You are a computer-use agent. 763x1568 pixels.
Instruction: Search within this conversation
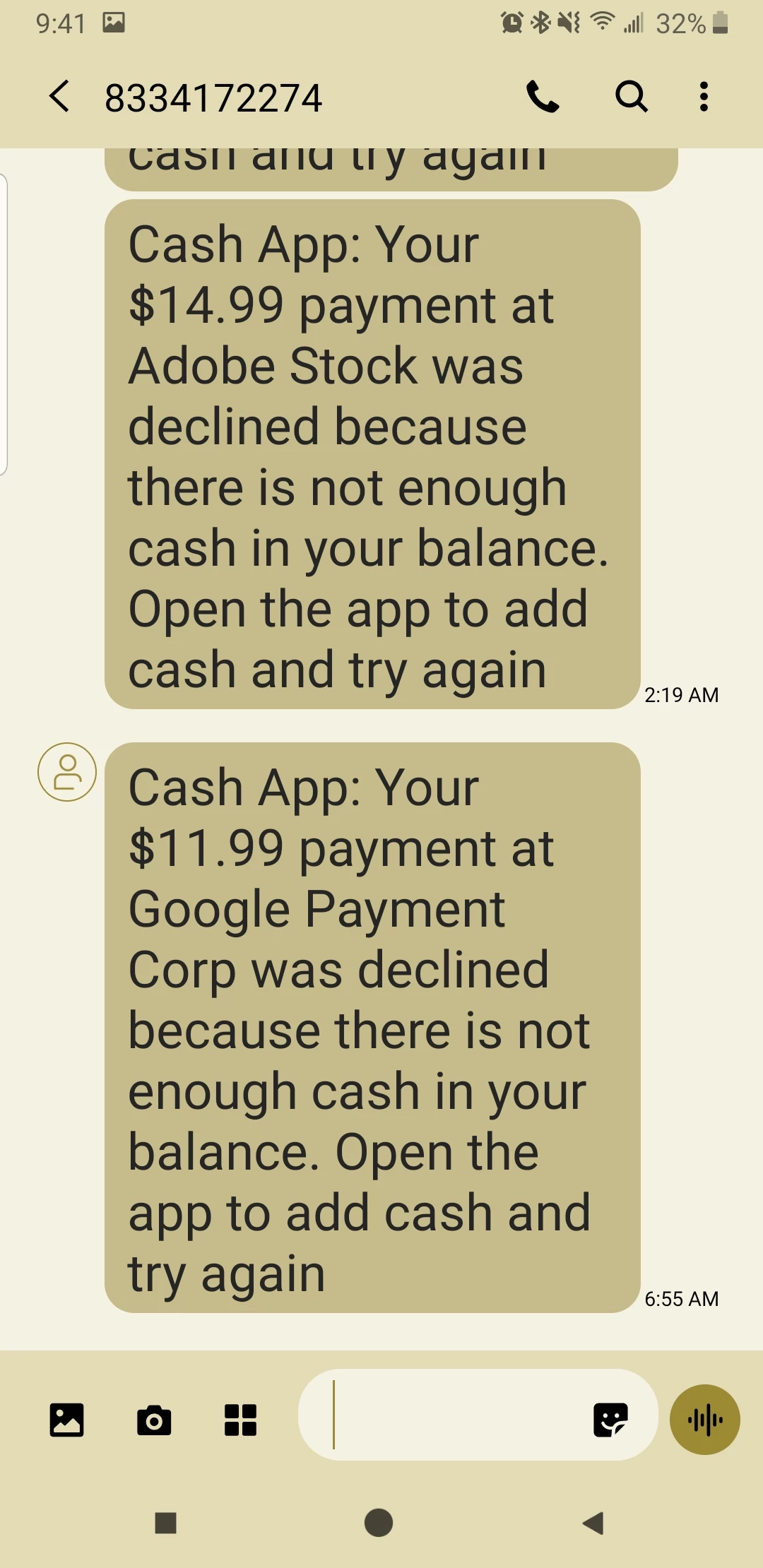point(631,97)
